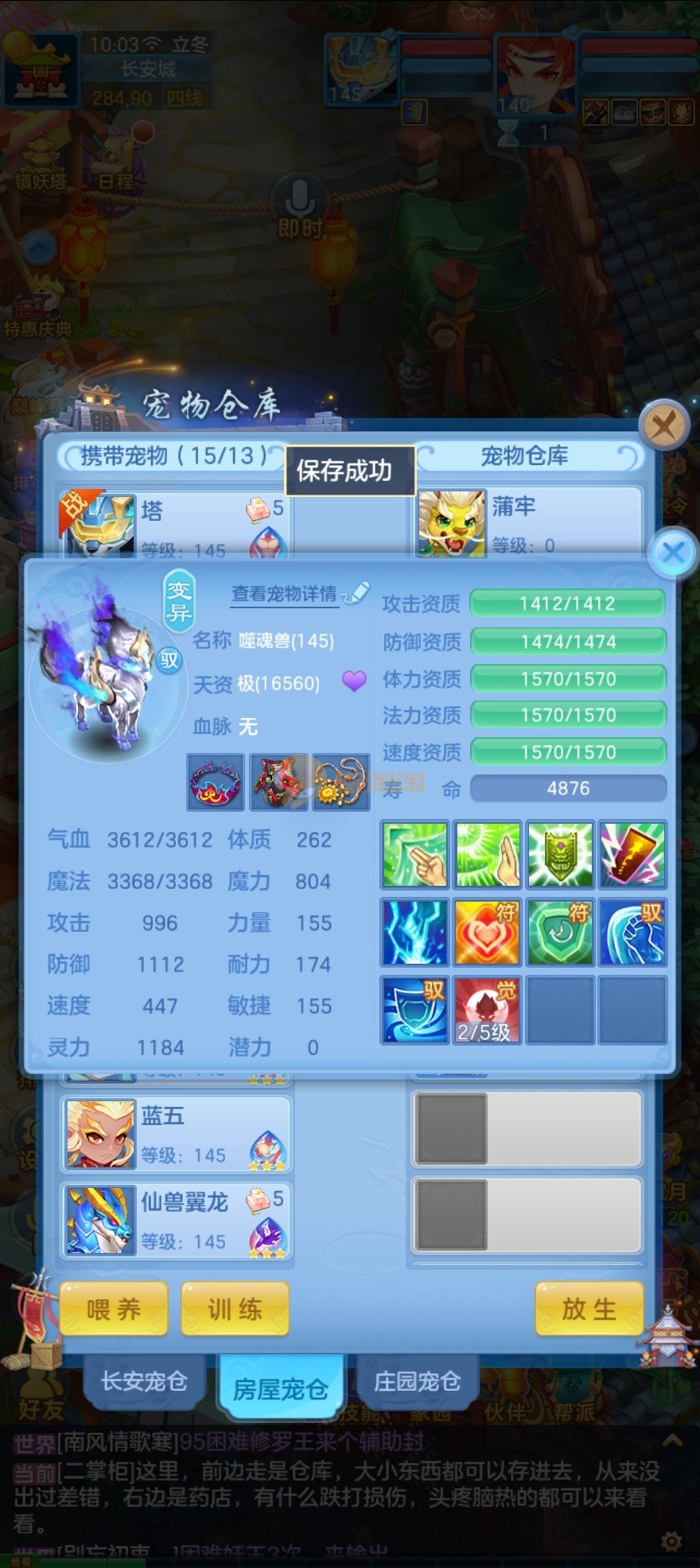The image size is (700, 1568).
Task: Select the warehouse pet 蒲牢
Action: 528,522
